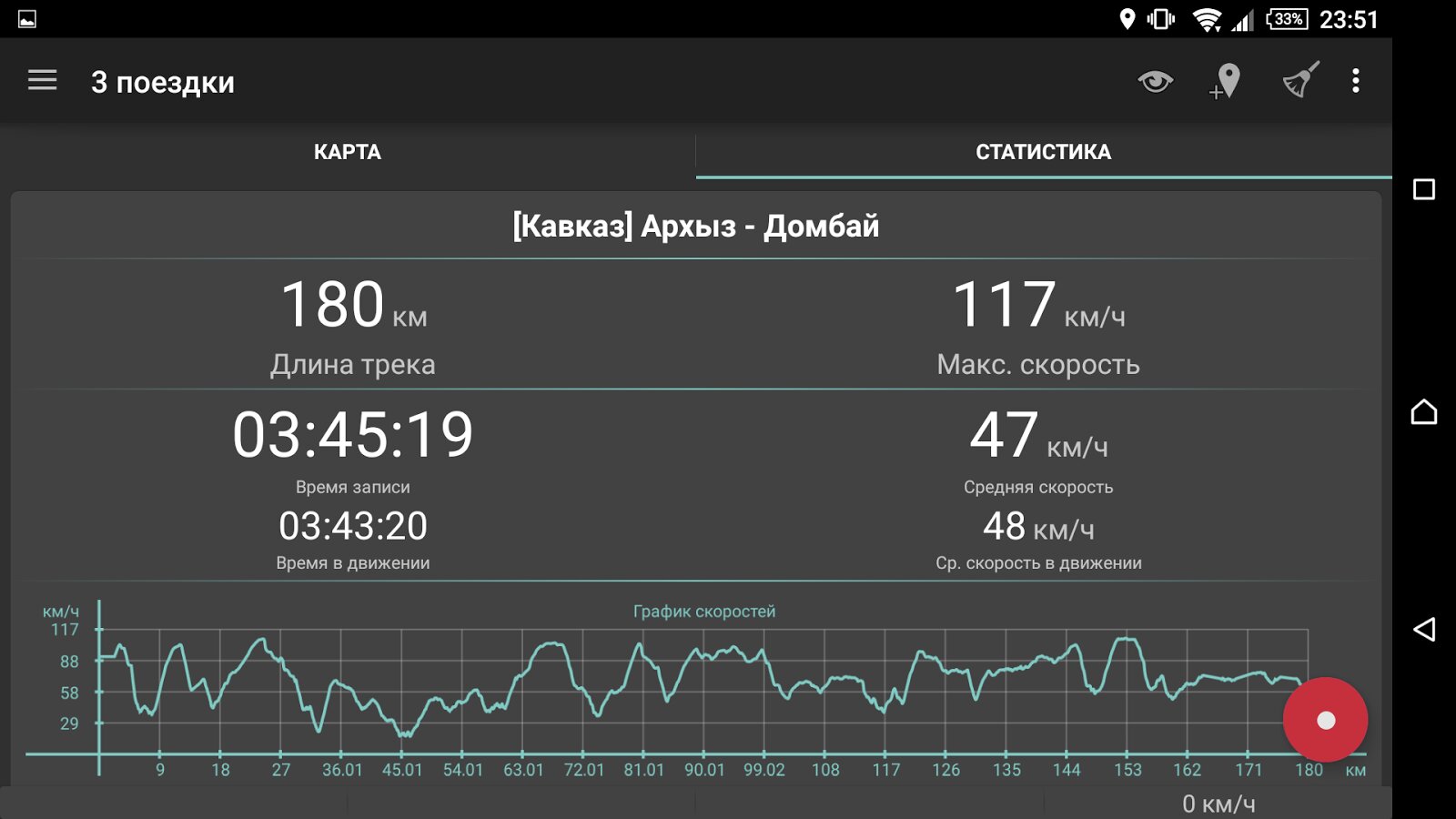Tap the broom clean-up icon
1456x819 pixels.
tap(1300, 81)
